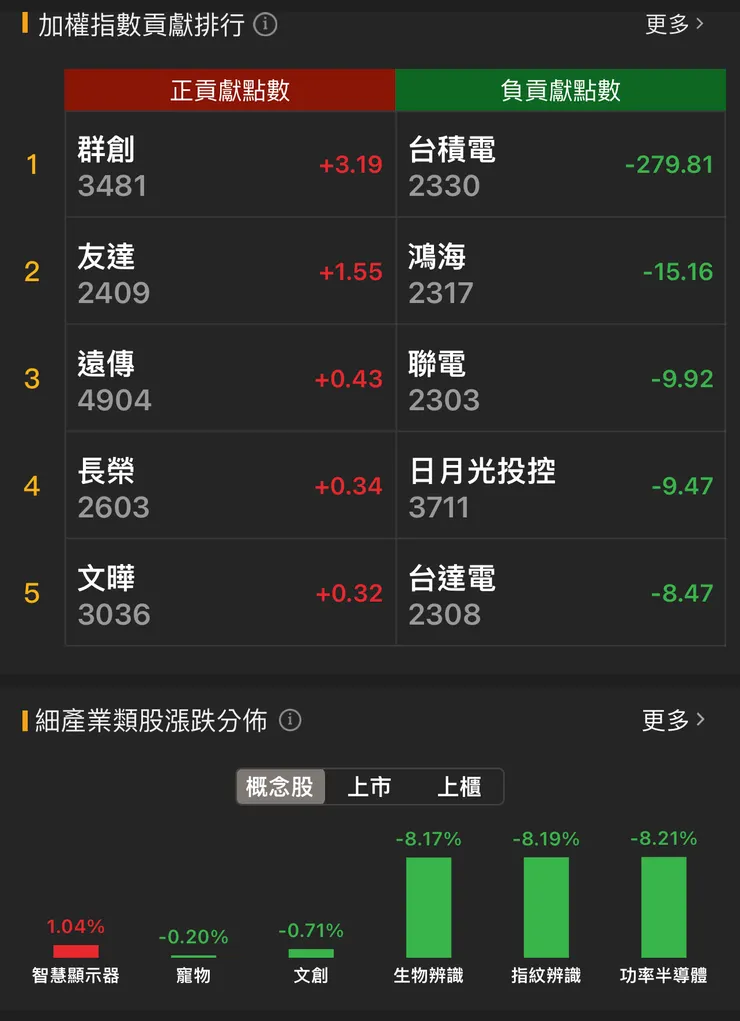Click the yellow section marker before 加權指數貢獻排行
The image size is (740, 1021).
[24, 25]
